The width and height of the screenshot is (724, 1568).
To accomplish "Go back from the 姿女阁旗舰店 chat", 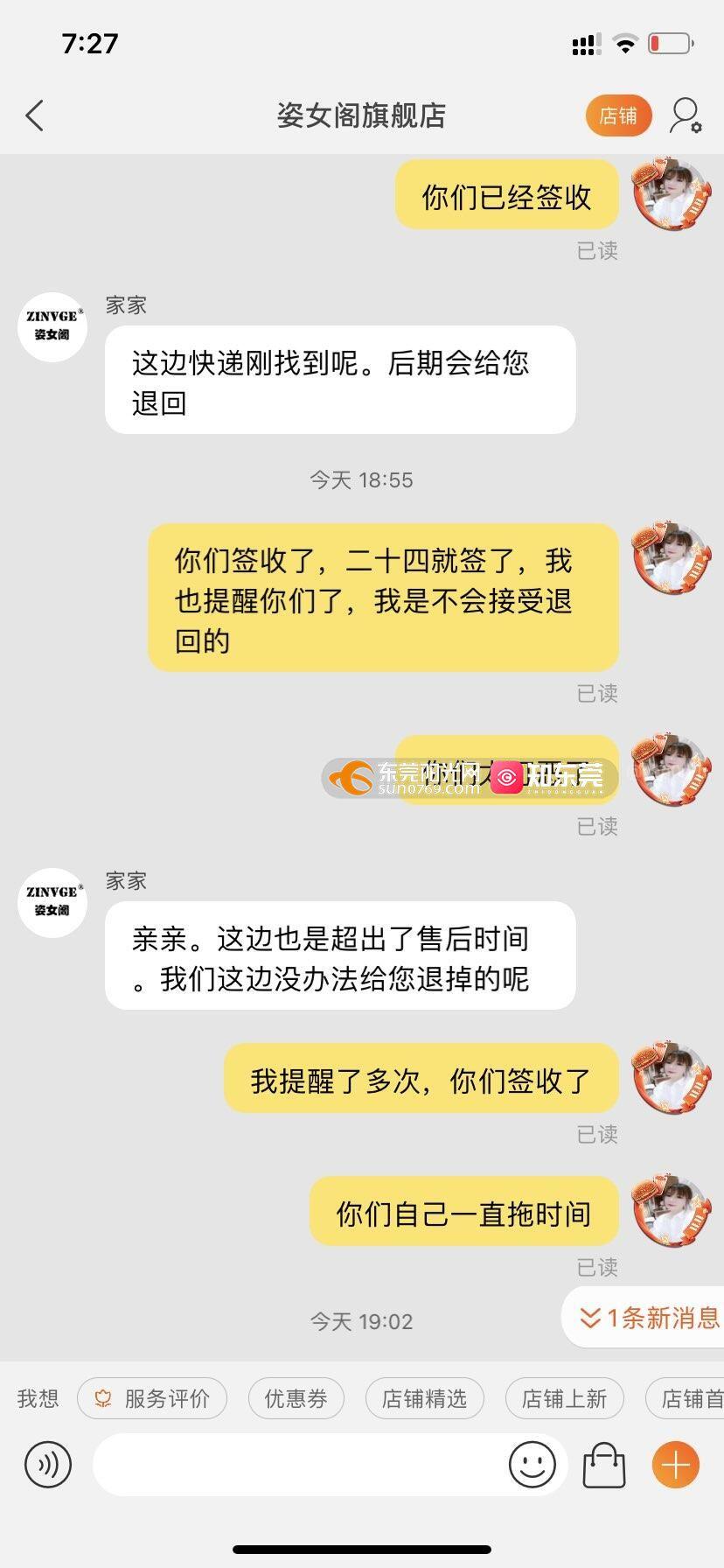I will point(35,115).
